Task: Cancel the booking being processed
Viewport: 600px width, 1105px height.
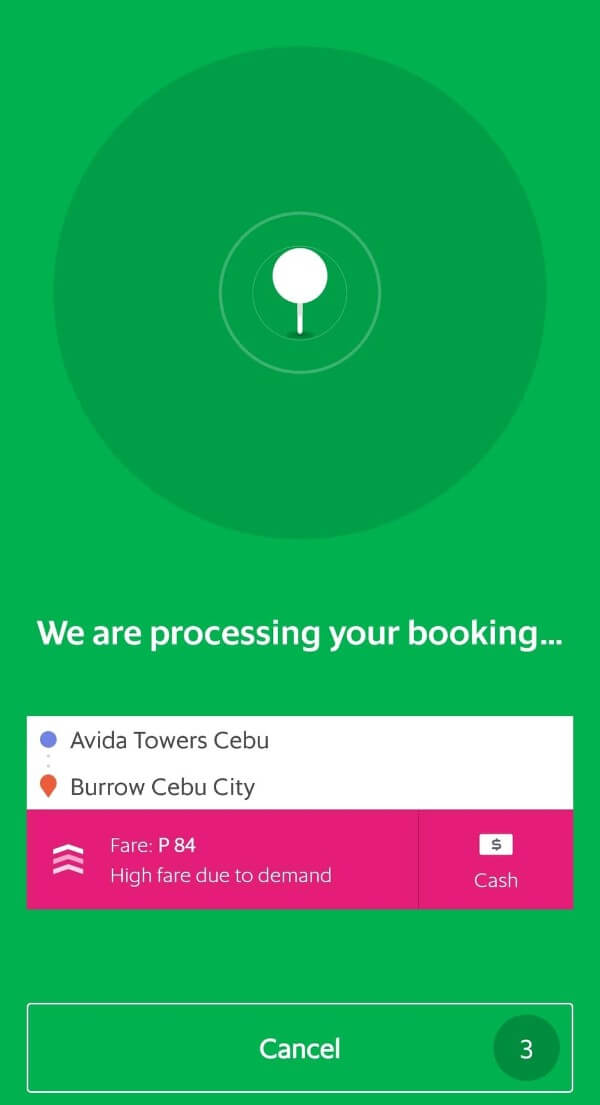Action: 299,1048
